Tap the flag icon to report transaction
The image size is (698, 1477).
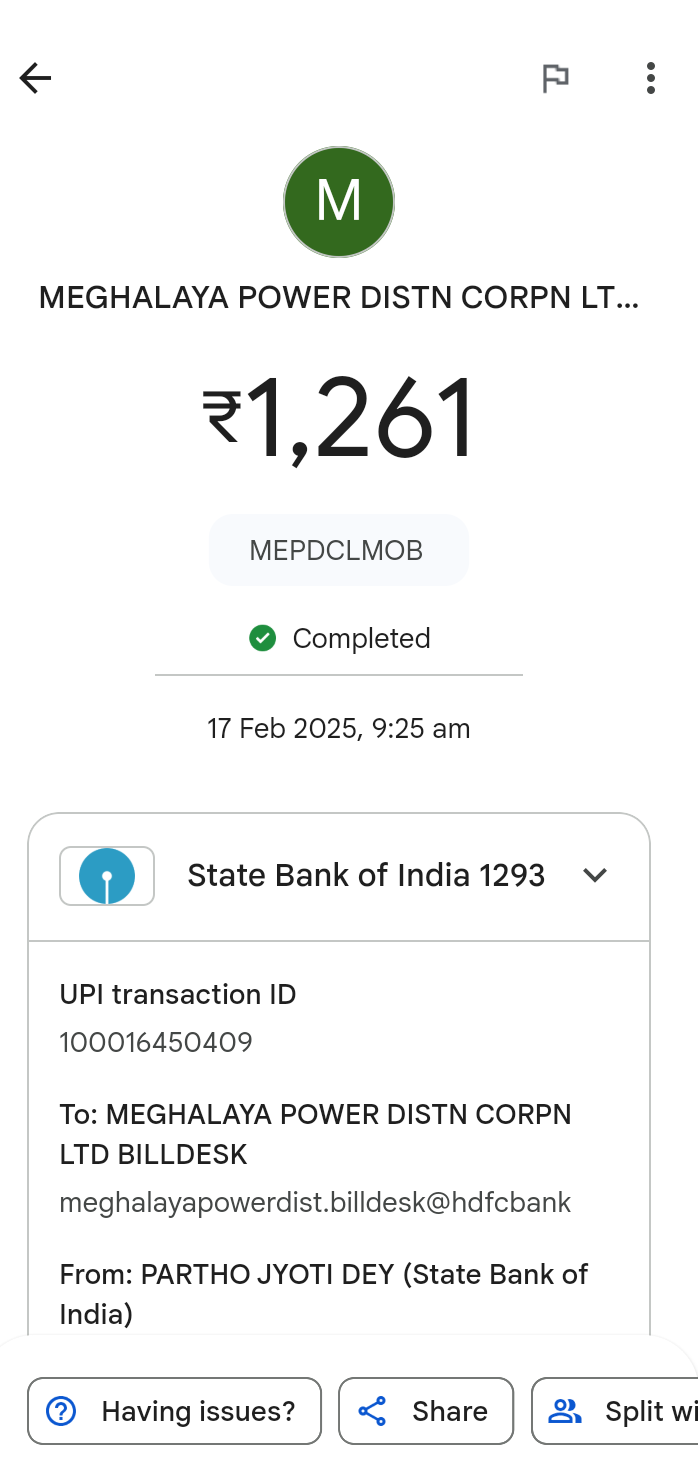(555, 78)
